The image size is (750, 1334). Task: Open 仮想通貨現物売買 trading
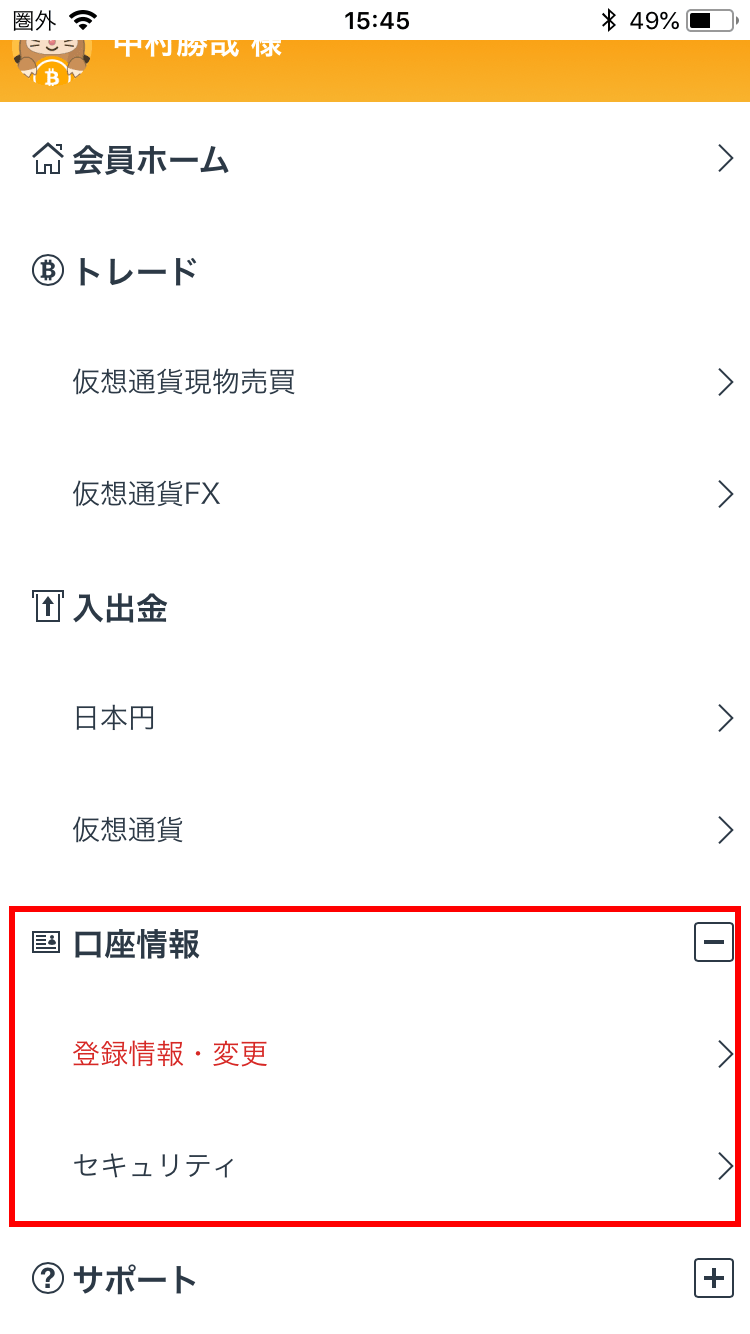[x=375, y=382]
